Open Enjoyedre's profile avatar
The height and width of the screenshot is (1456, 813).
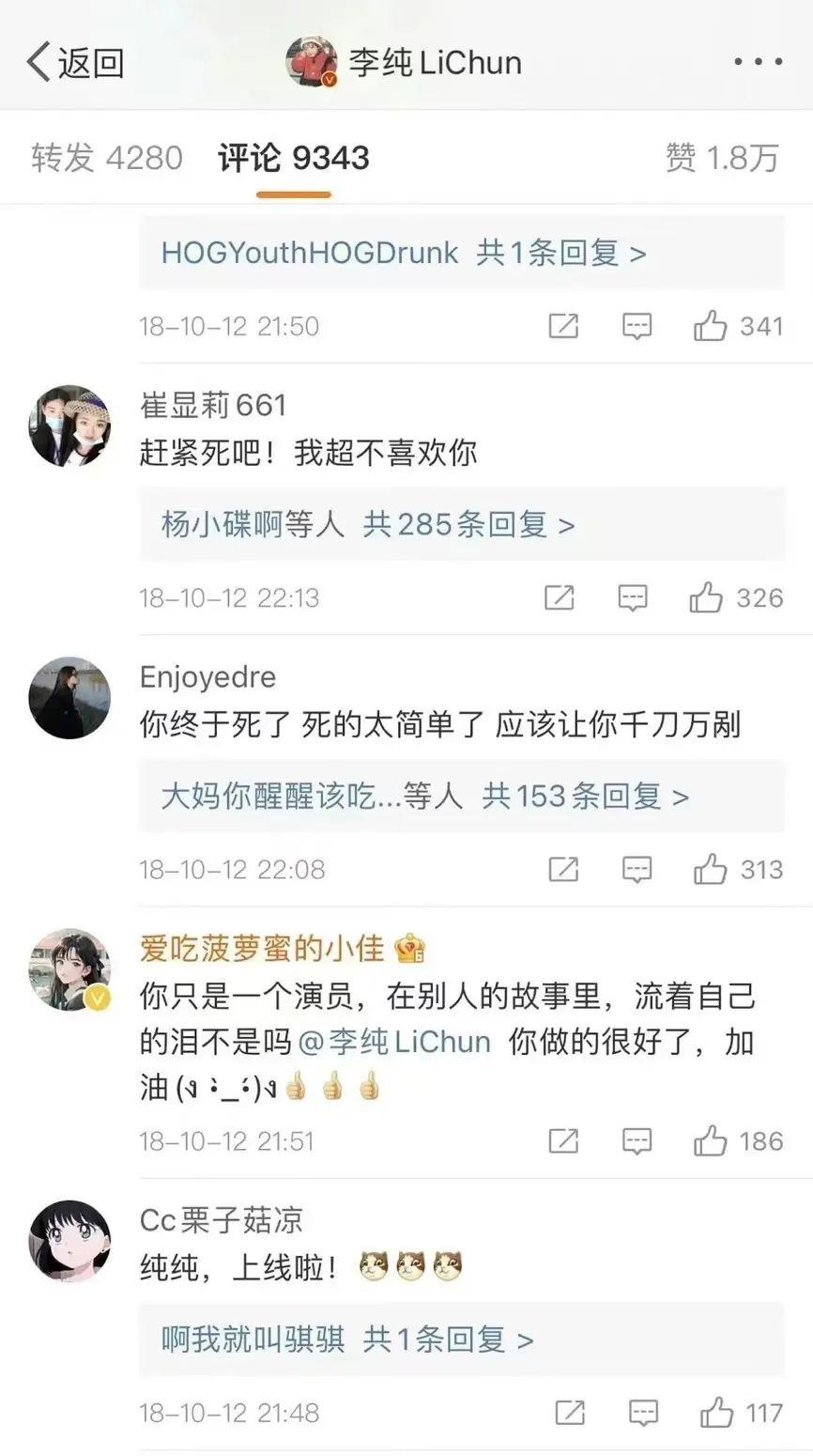point(69,698)
